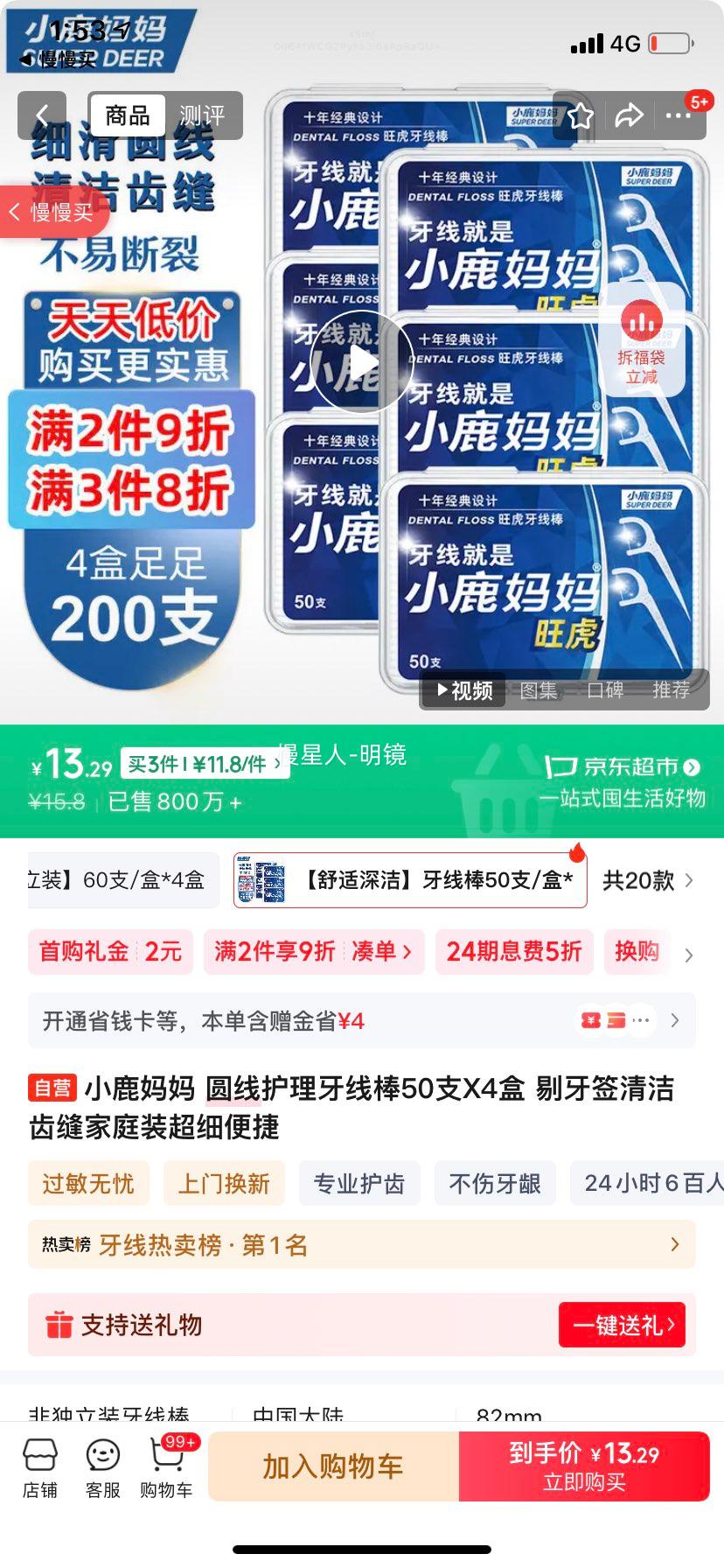The image size is (724, 1568).
Task: Return to 慢慢买 via the red pill
Action: pos(52,212)
